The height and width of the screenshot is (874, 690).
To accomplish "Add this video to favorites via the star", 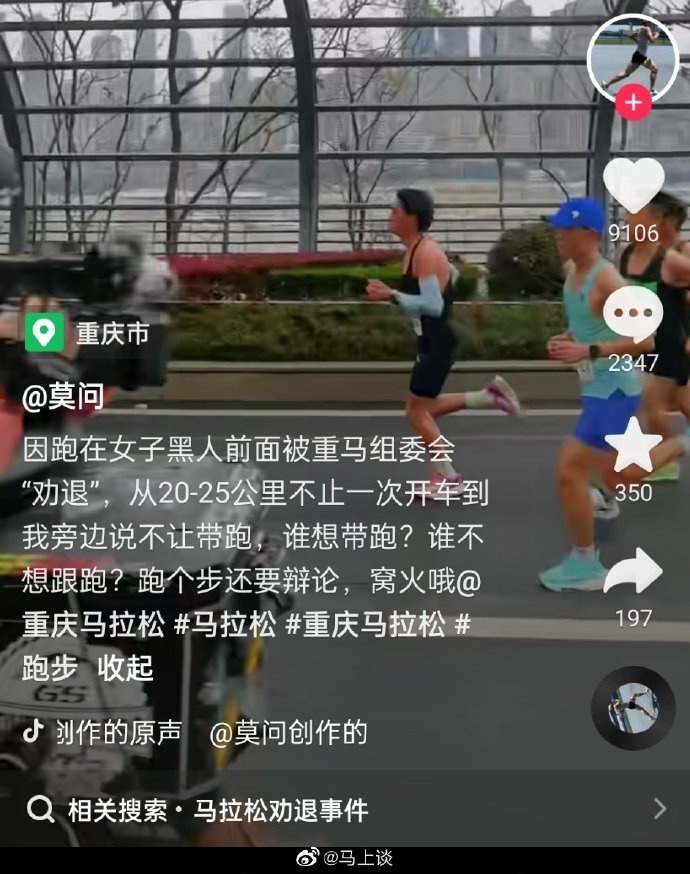I will [633, 446].
